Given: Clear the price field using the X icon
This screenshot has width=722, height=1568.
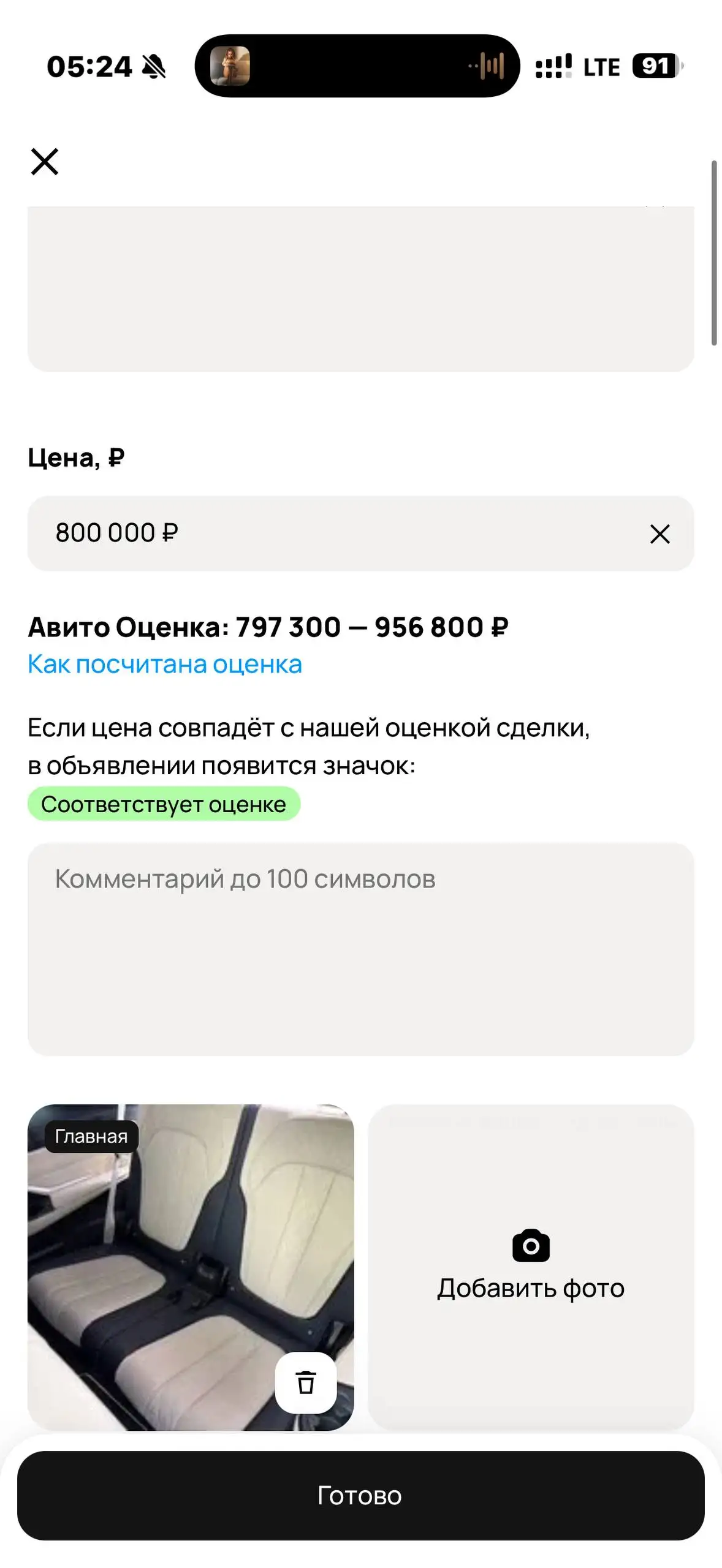Looking at the screenshot, I should [x=661, y=534].
